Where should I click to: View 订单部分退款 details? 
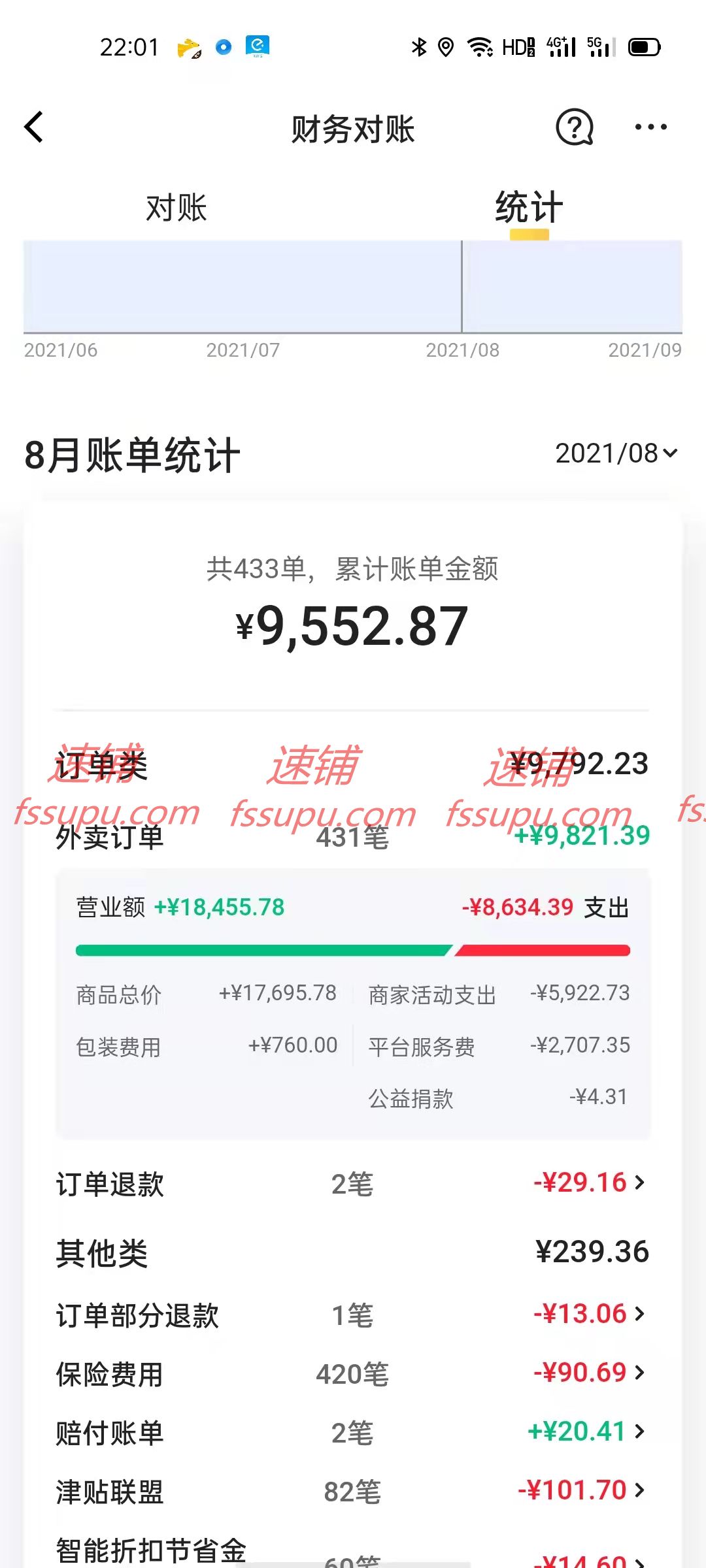352,1315
